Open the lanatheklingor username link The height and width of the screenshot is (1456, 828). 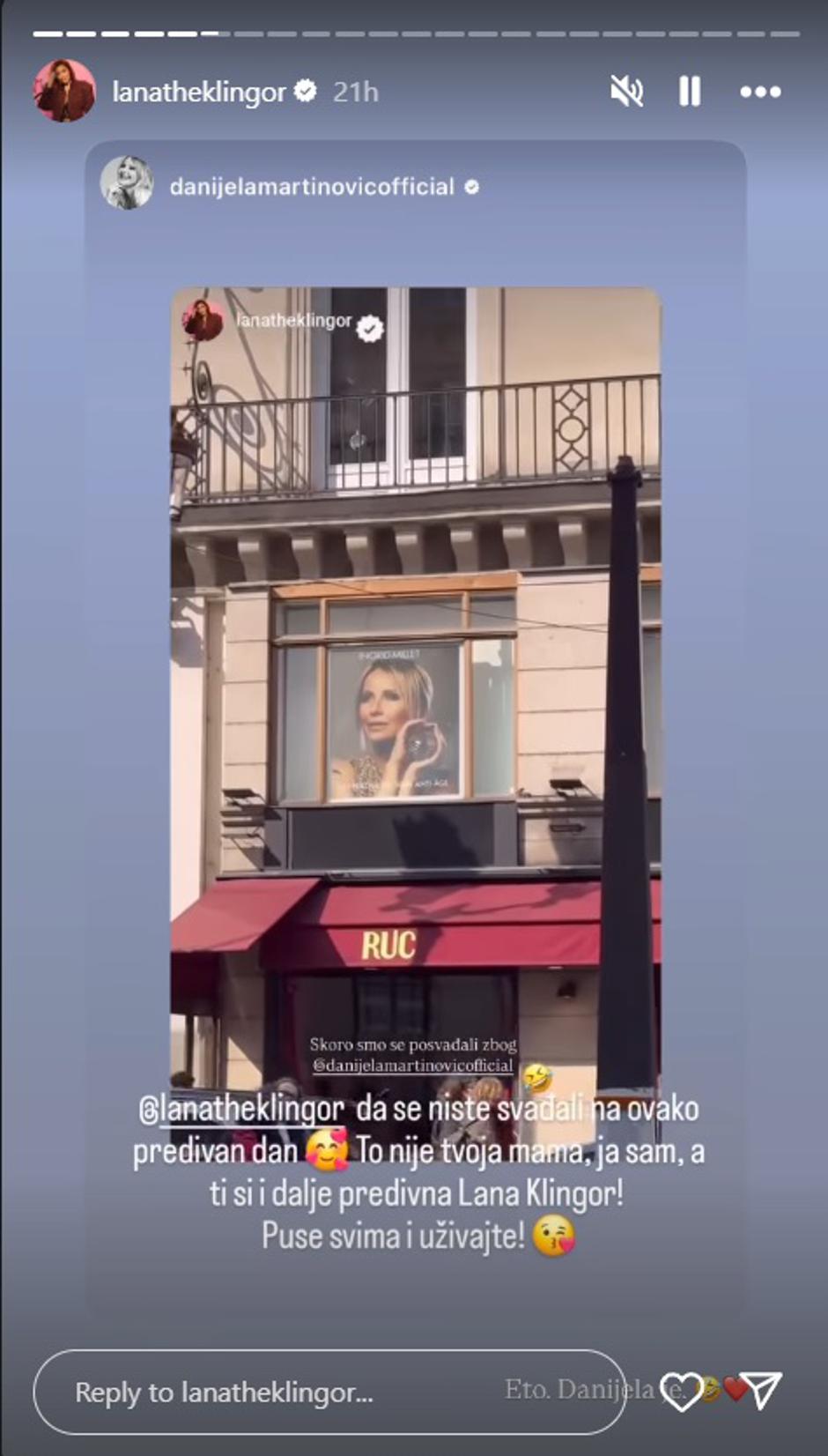coord(199,92)
